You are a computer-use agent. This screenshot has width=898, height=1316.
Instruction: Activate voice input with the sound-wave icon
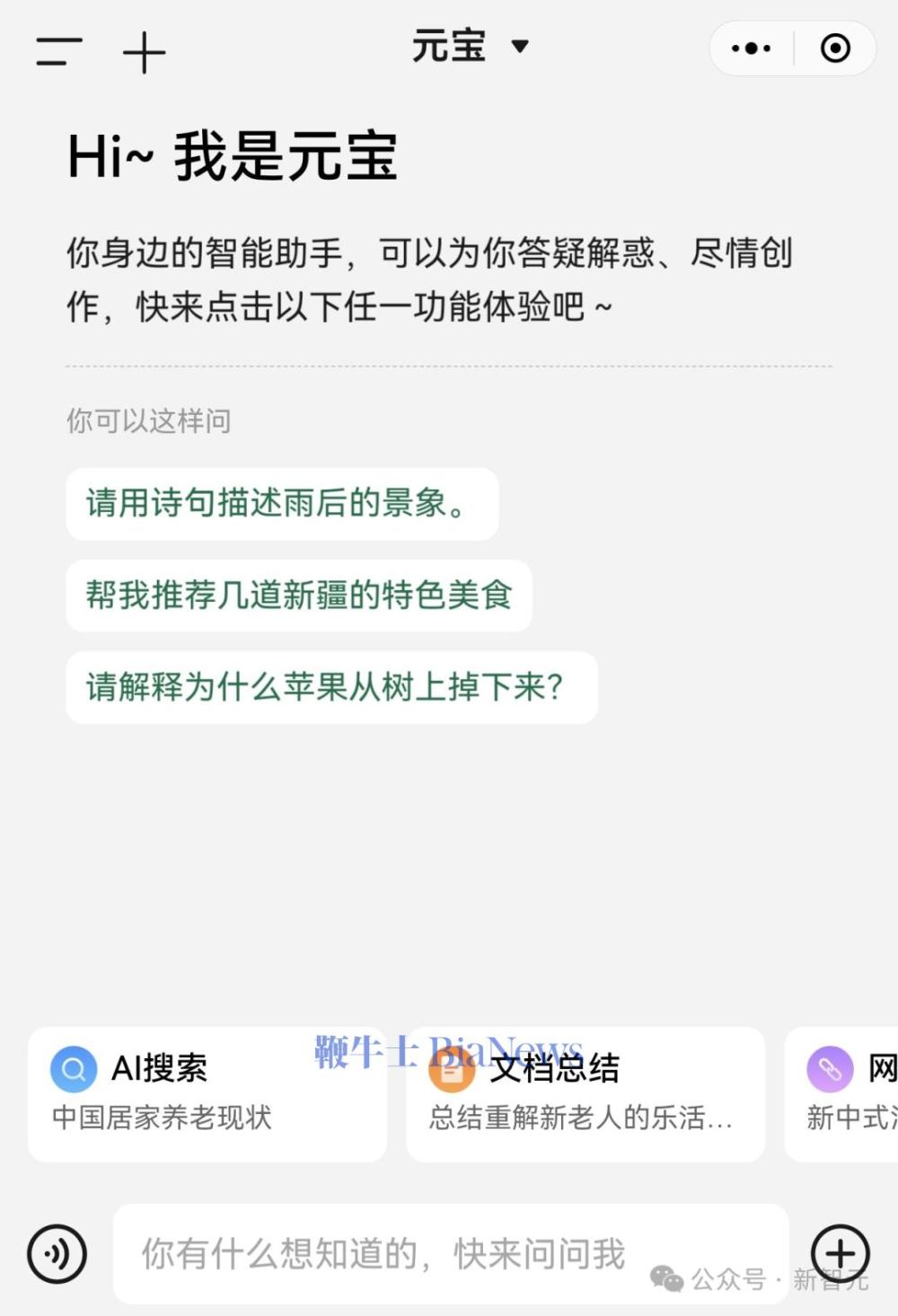coord(57,1255)
